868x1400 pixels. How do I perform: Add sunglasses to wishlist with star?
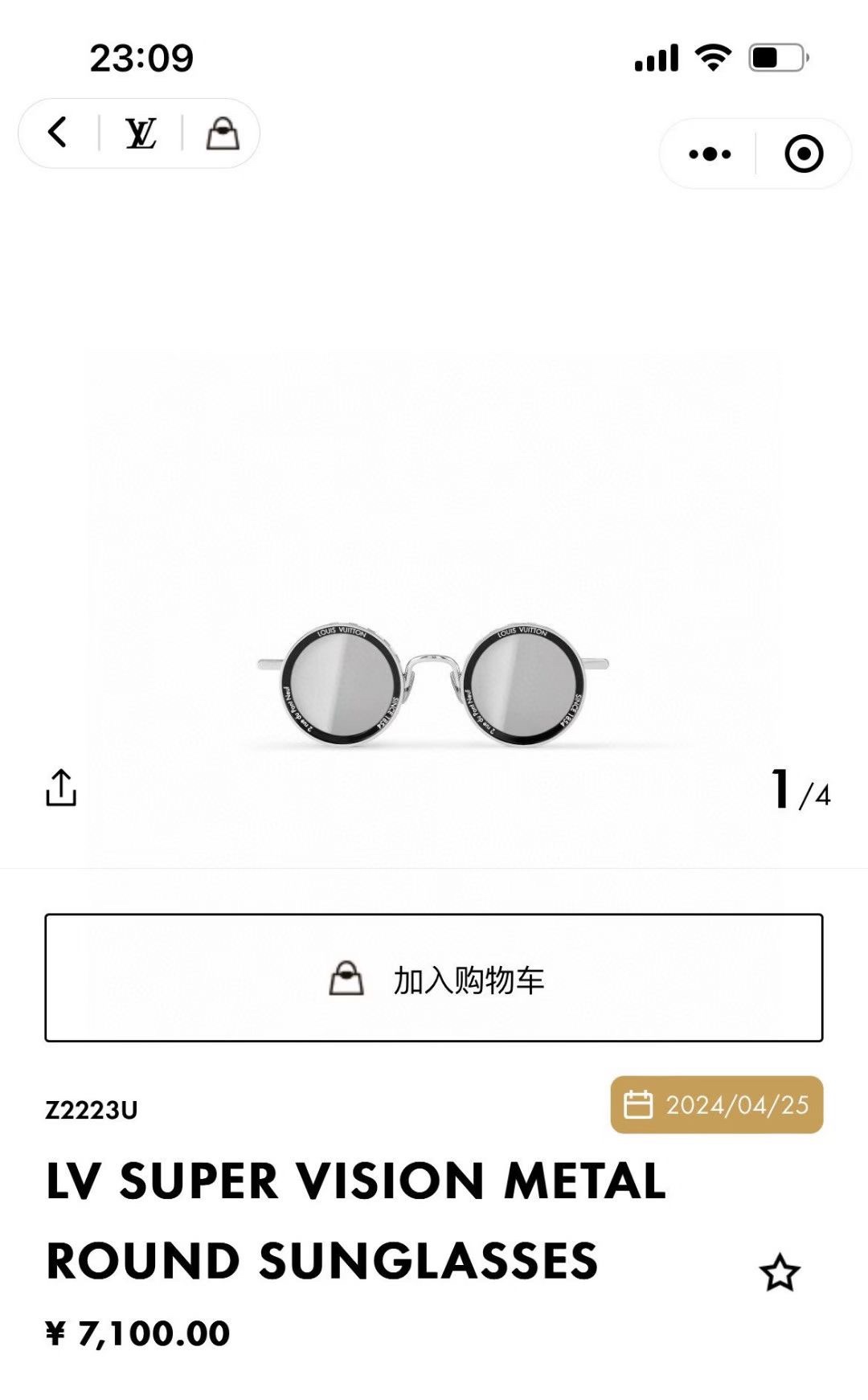click(779, 1272)
